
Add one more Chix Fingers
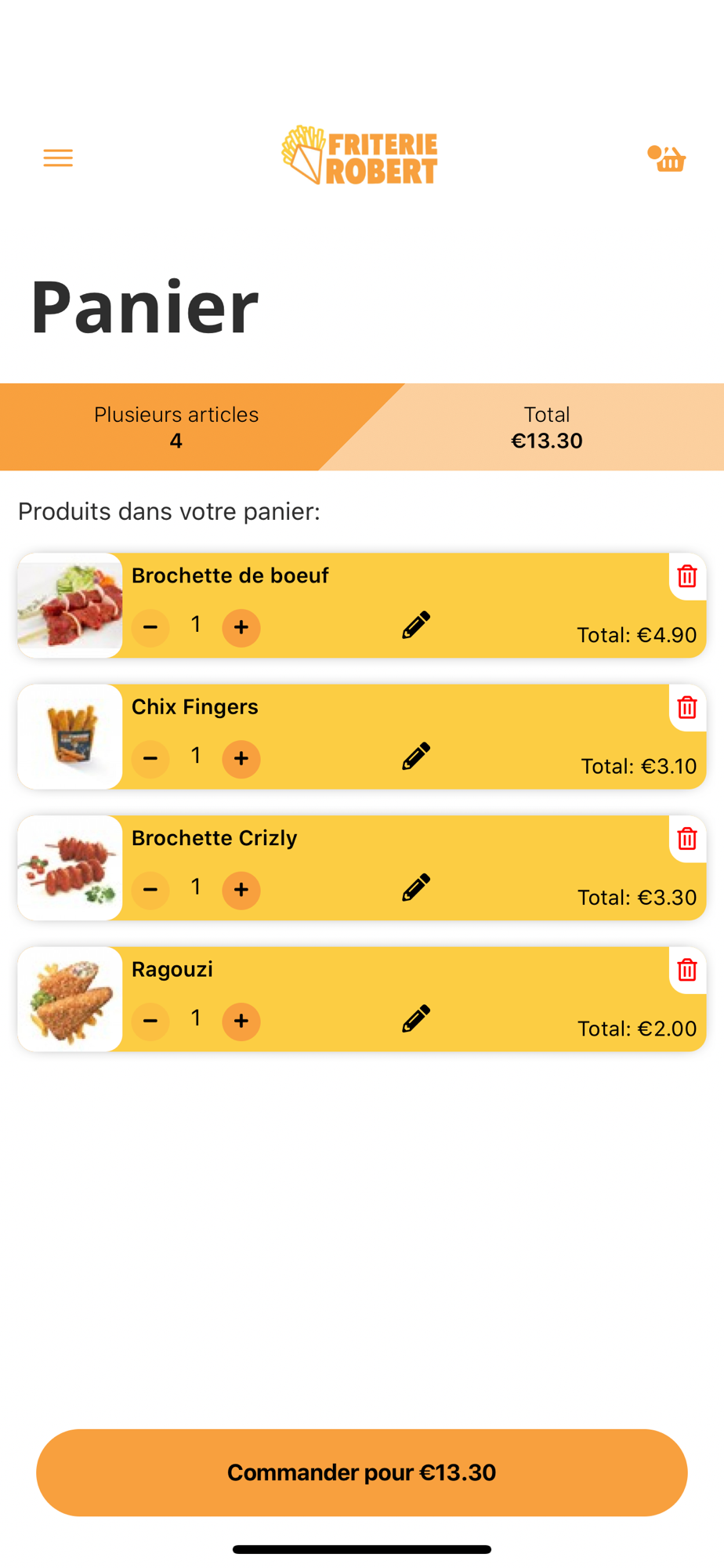[x=241, y=759]
